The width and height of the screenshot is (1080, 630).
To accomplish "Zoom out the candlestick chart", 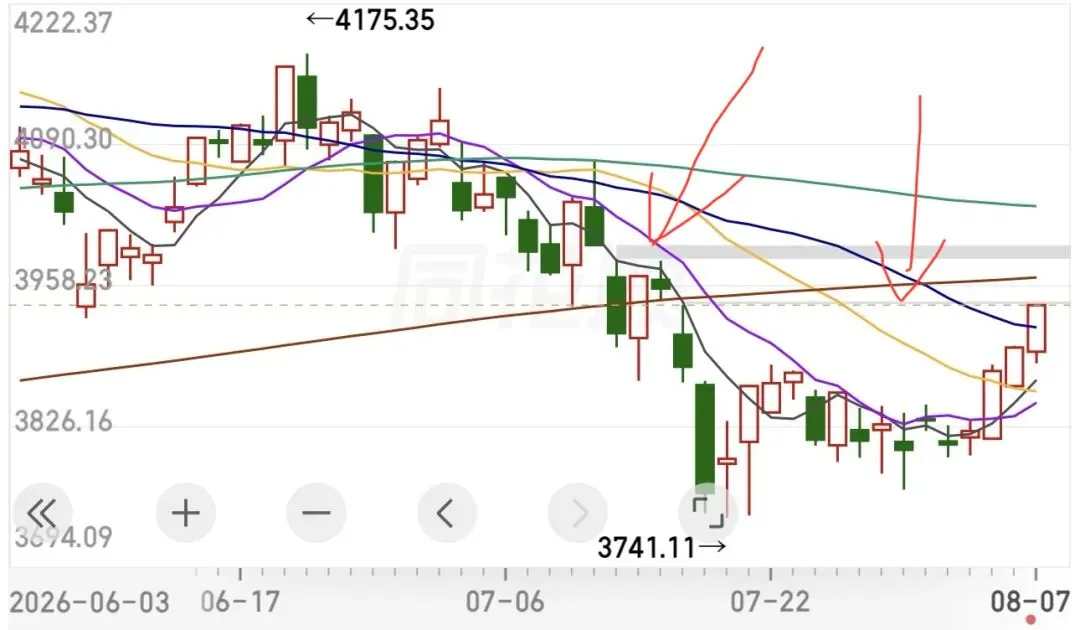I will pos(316,513).
